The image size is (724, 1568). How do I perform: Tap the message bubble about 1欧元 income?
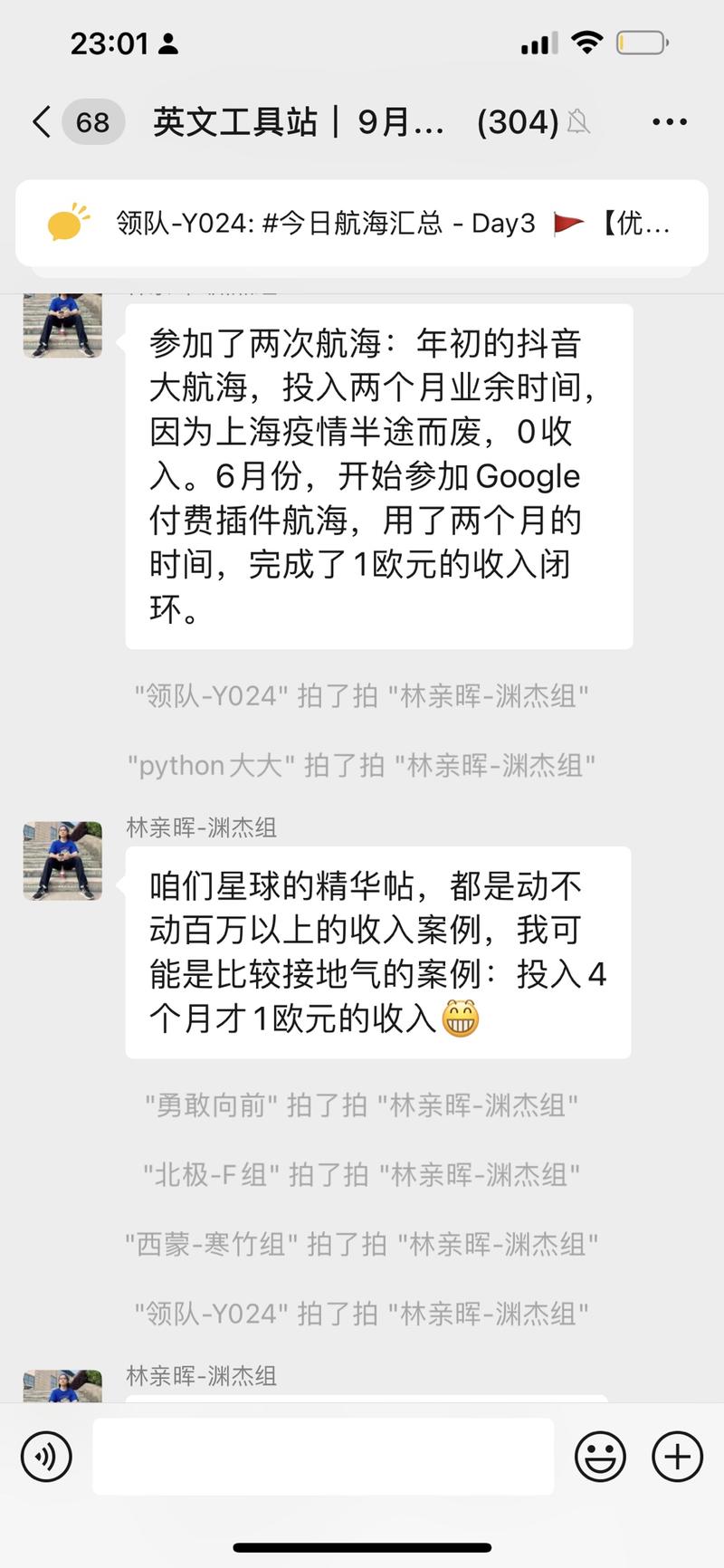tap(378, 951)
